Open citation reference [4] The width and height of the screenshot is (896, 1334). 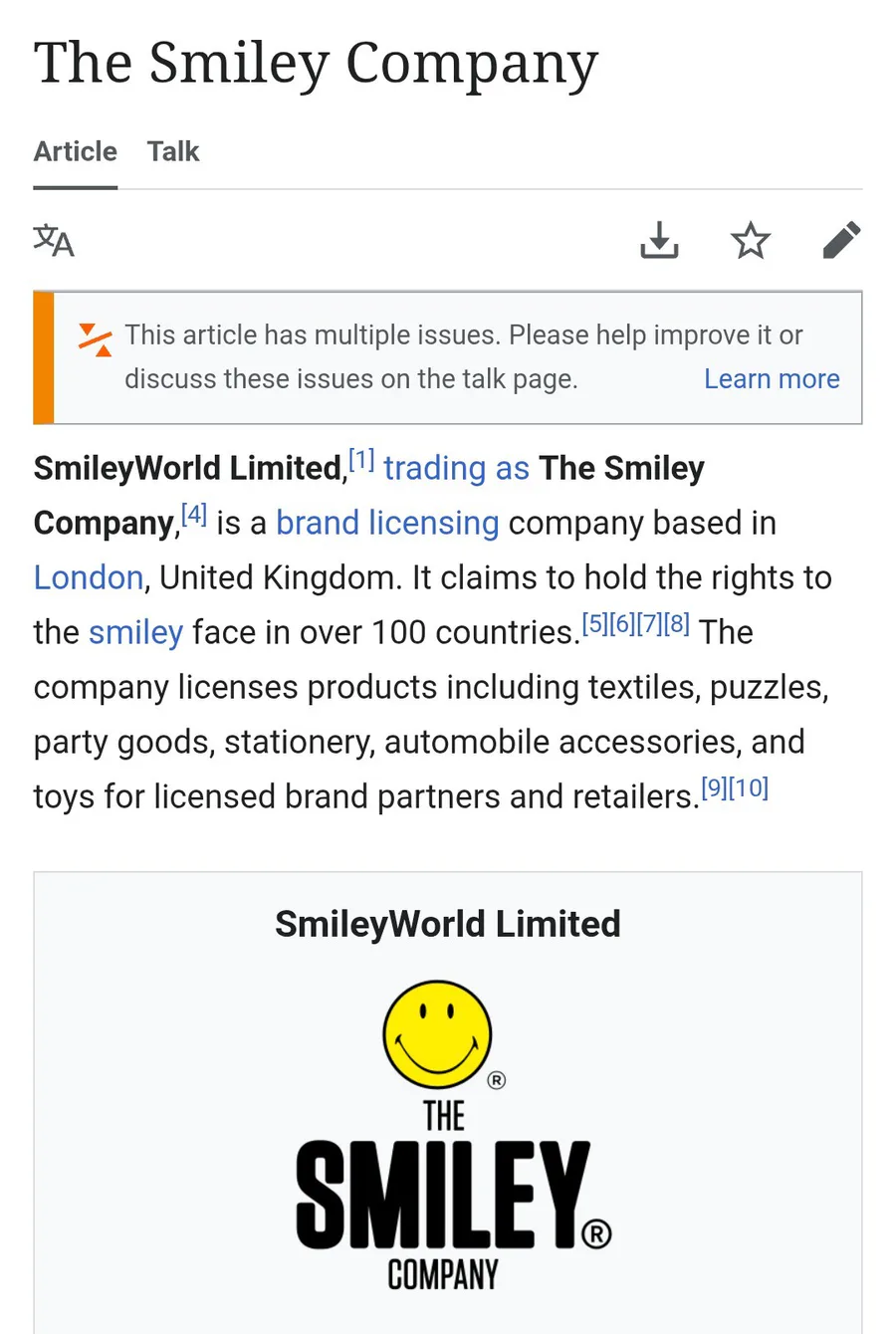point(194,515)
